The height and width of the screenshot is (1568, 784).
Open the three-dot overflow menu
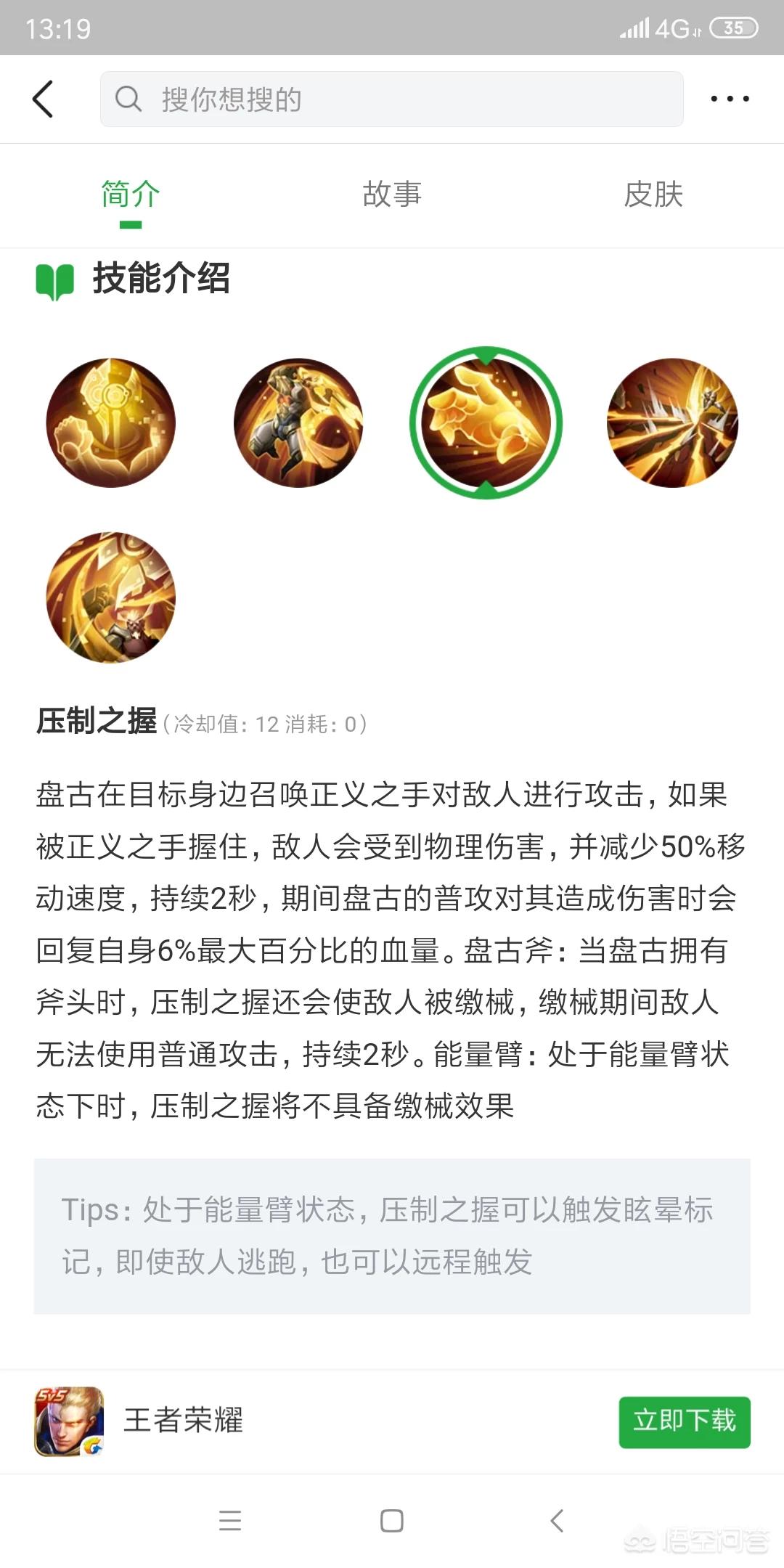click(730, 99)
